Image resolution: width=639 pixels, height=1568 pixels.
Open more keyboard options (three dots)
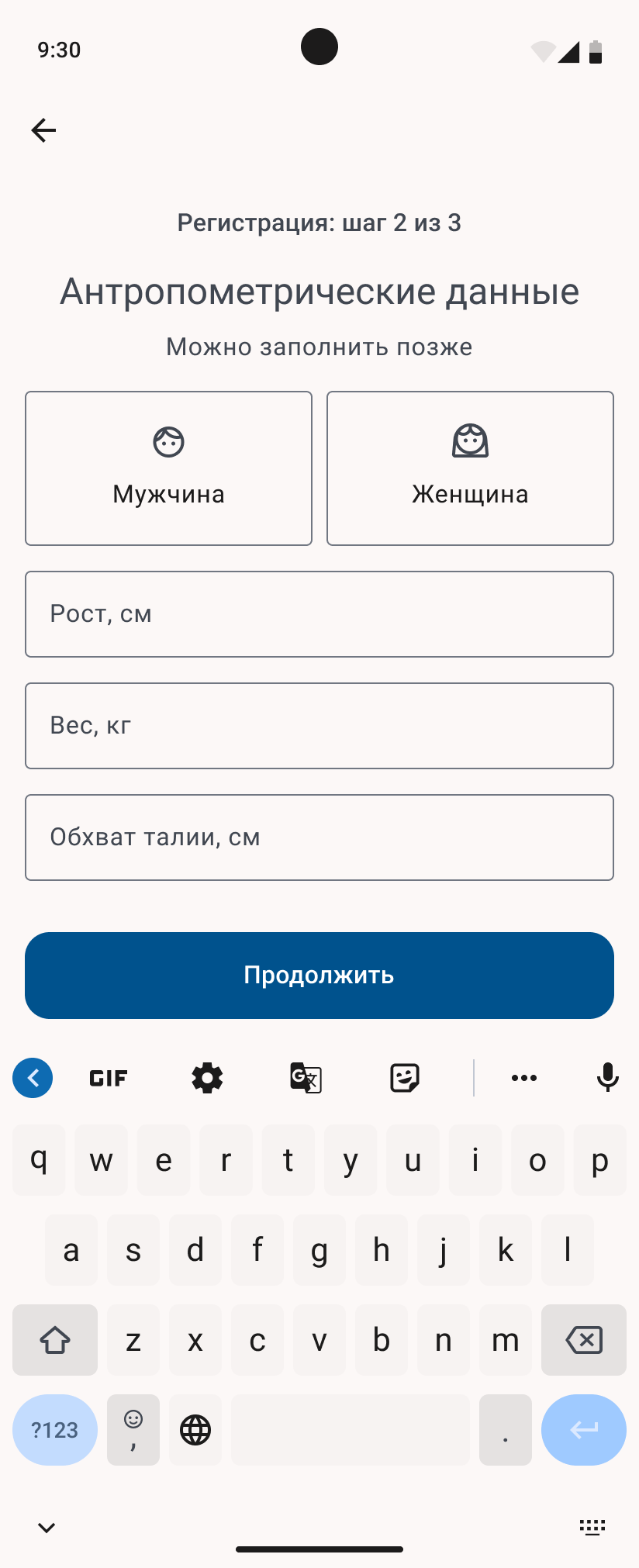coord(524,1078)
